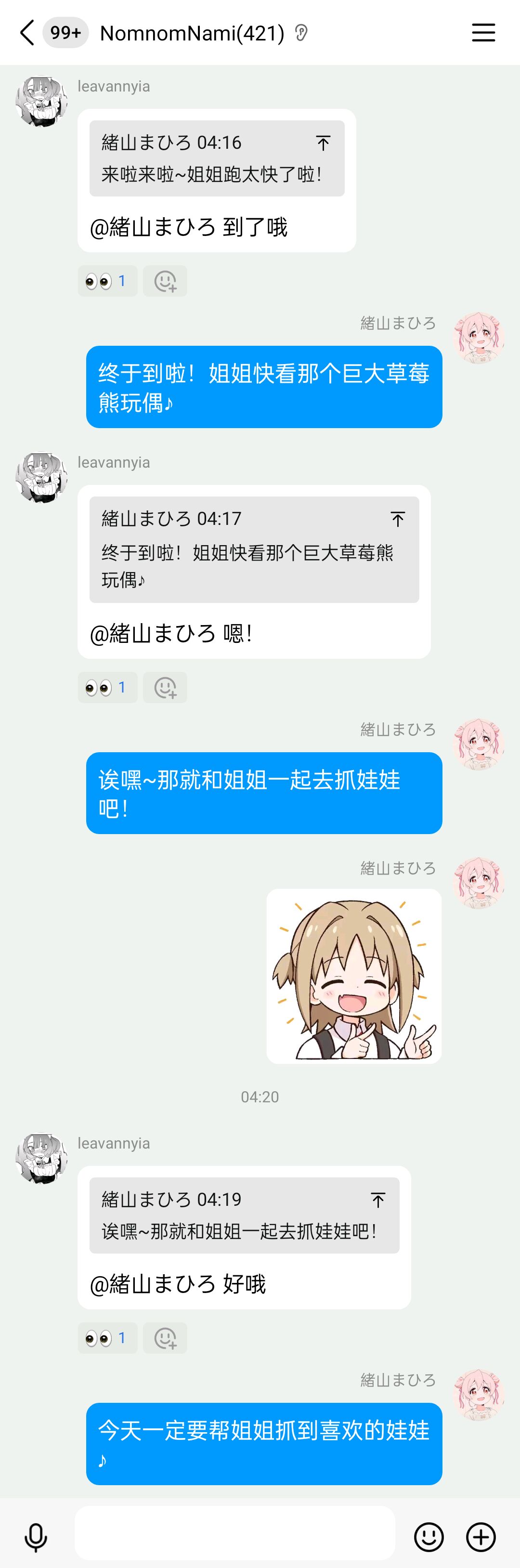Open leavannyia's avatar on the 到了哦 message
The image size is (520, 1568).
(x=41, y=102)
